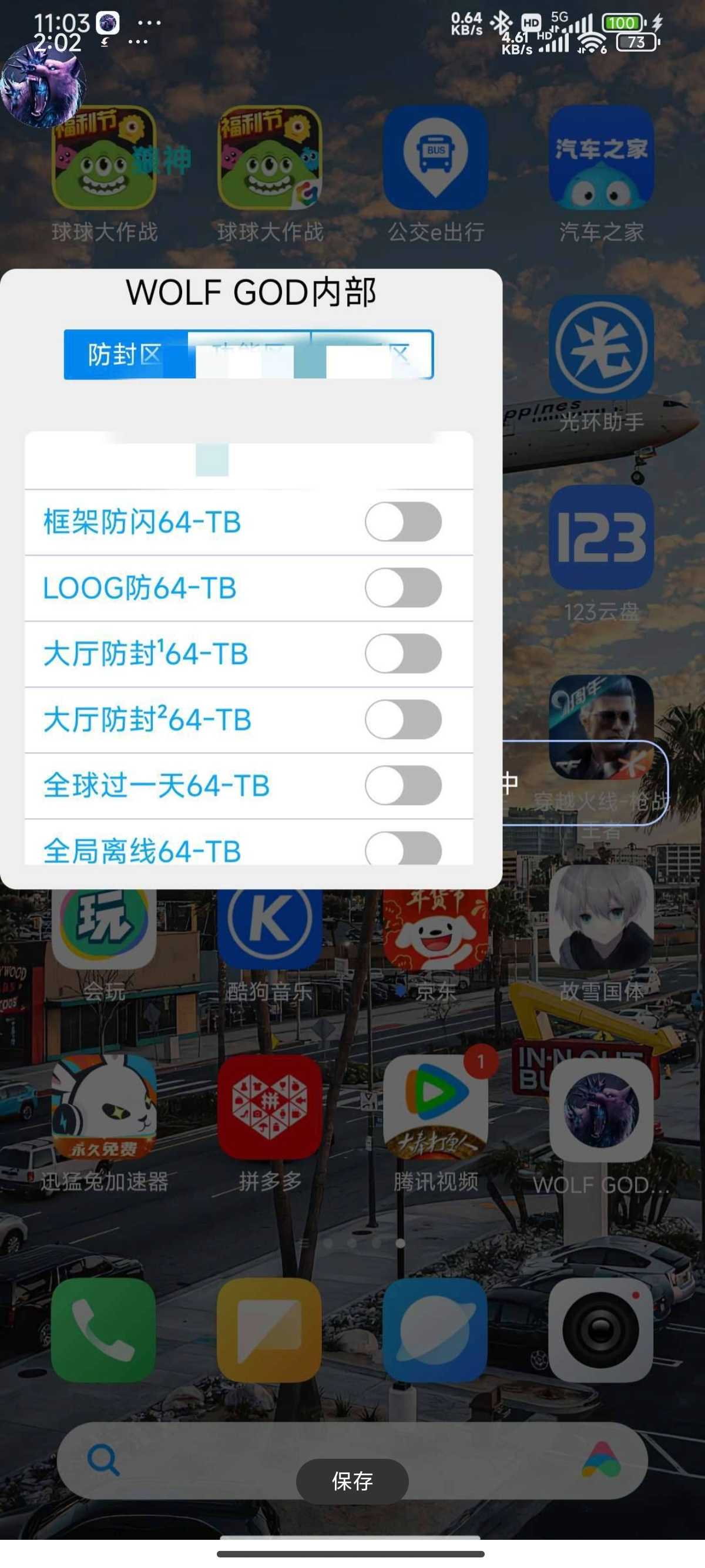This screenshot has height=1568, width=705.
Task: Launch 拼多多
Action: click(270, 1106)
